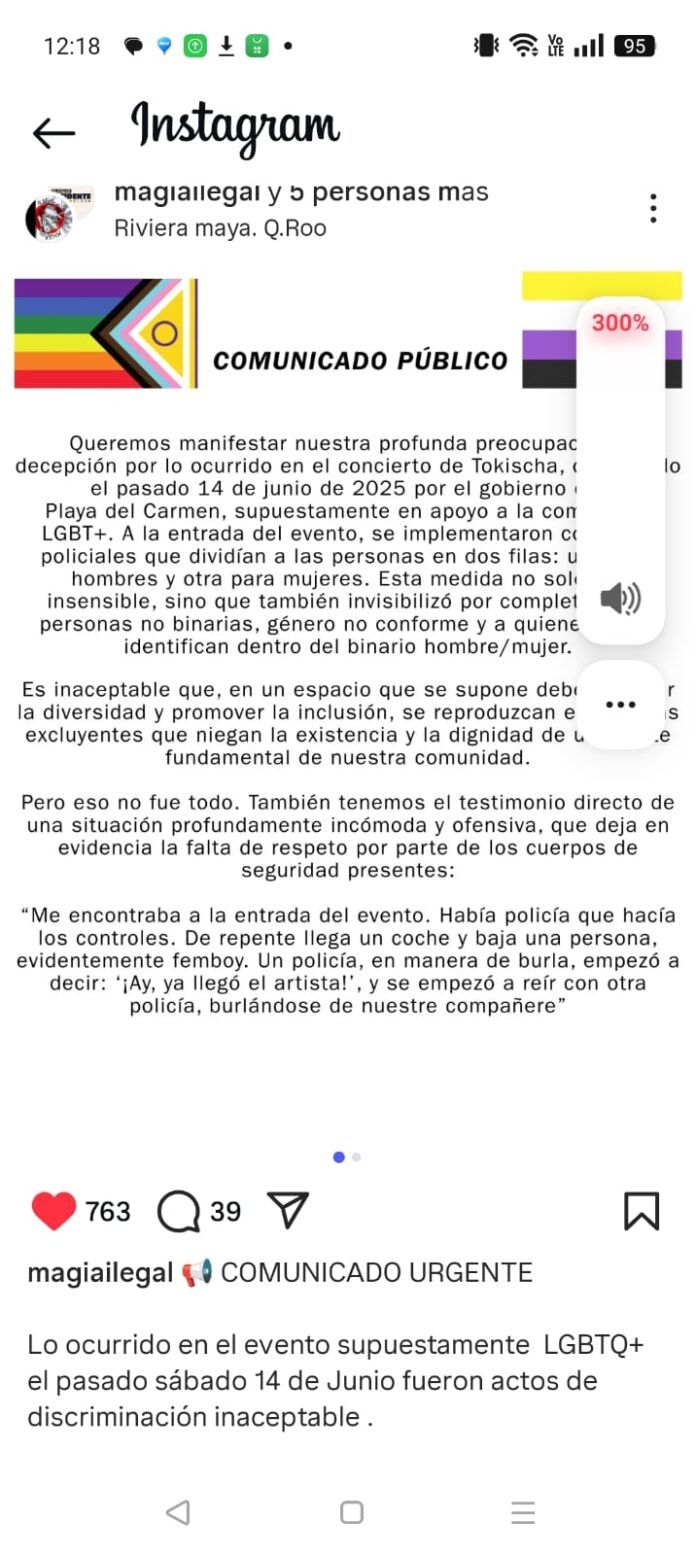Adjust the 300% volume slider

[621, 470]
